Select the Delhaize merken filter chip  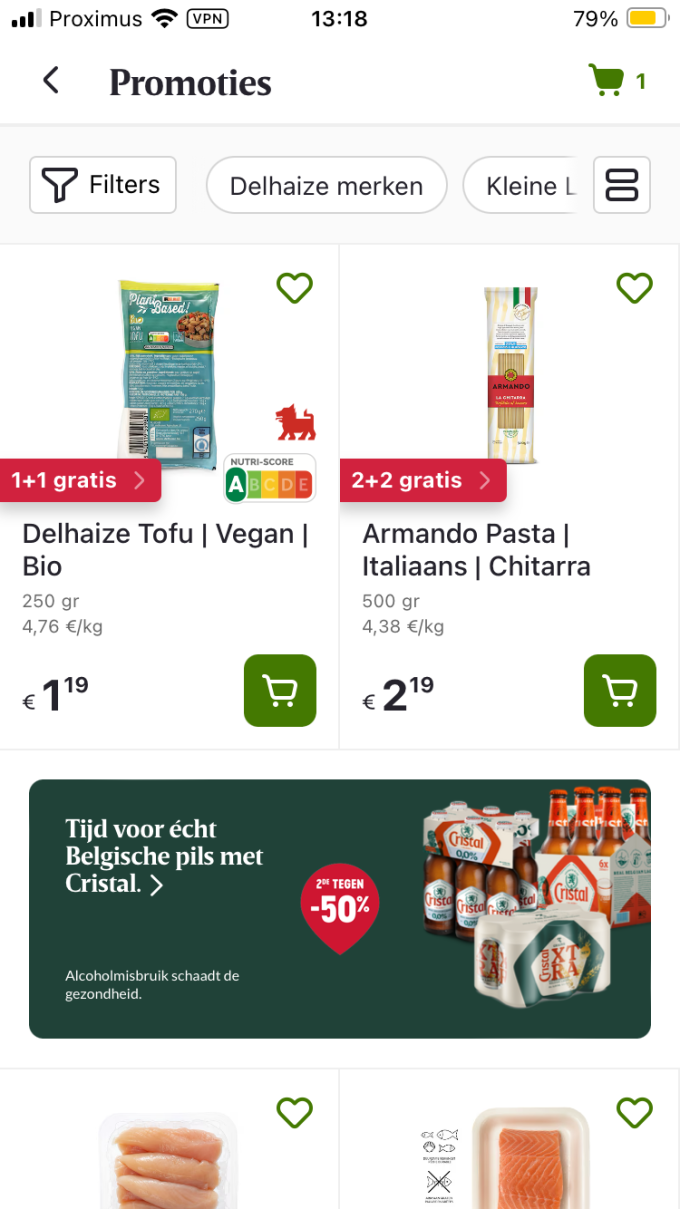tap(326, 186)
